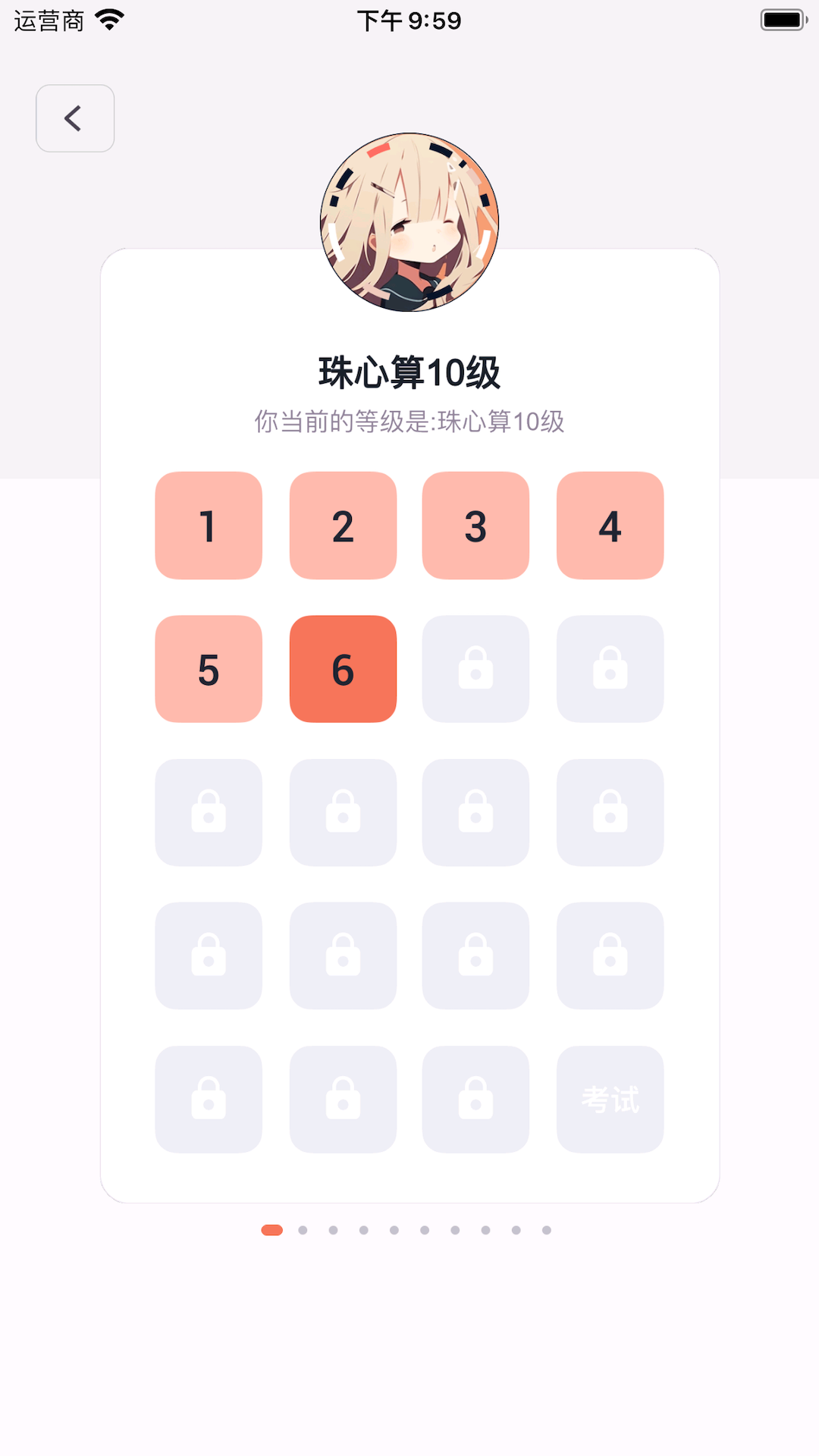The height and width of the screenshot is (1456, 819).
Task: Open lesson 1
Action: pyautogui.click(x=209, y=526)
